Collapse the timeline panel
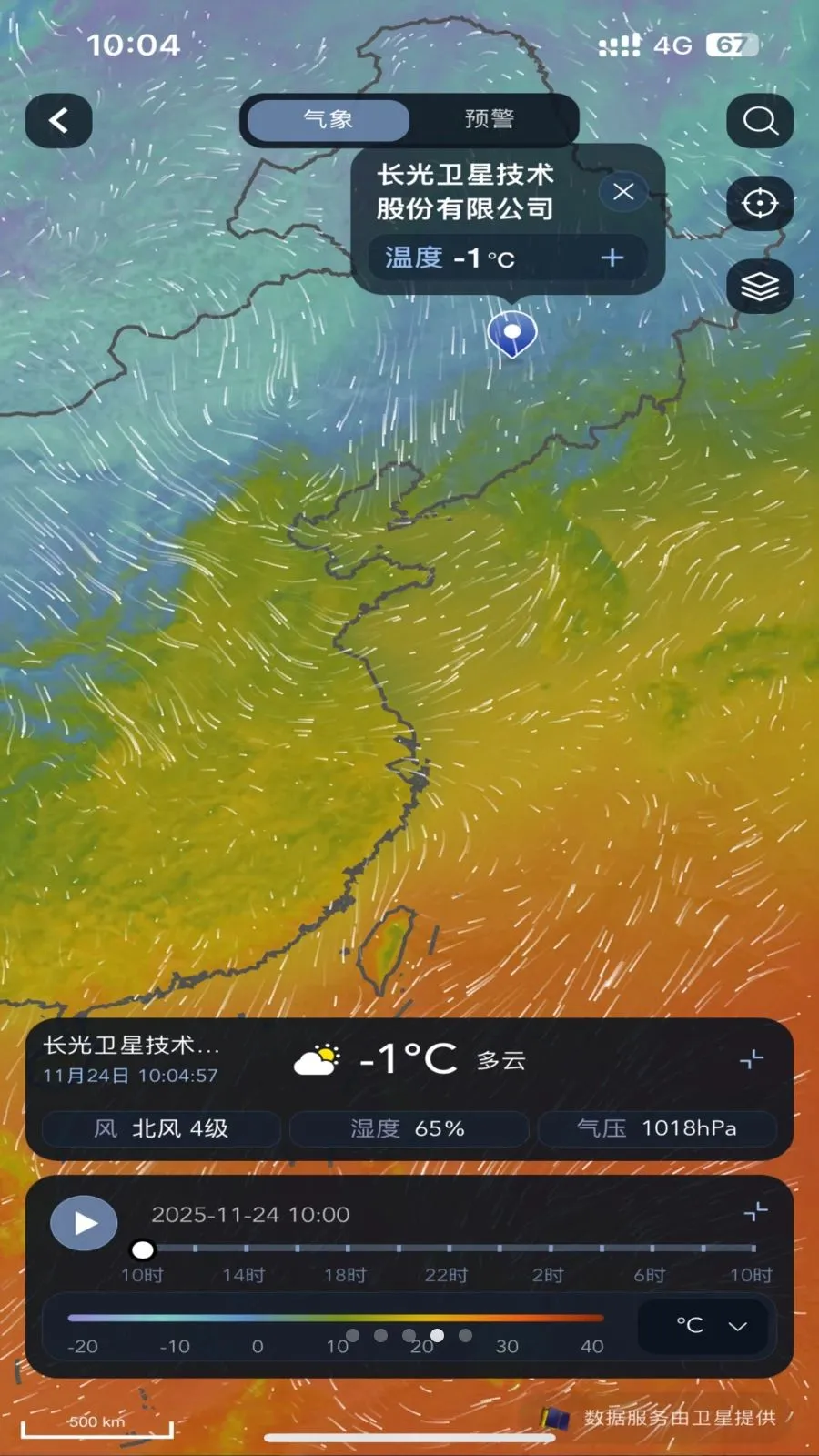 click(x=755, y=1212)
